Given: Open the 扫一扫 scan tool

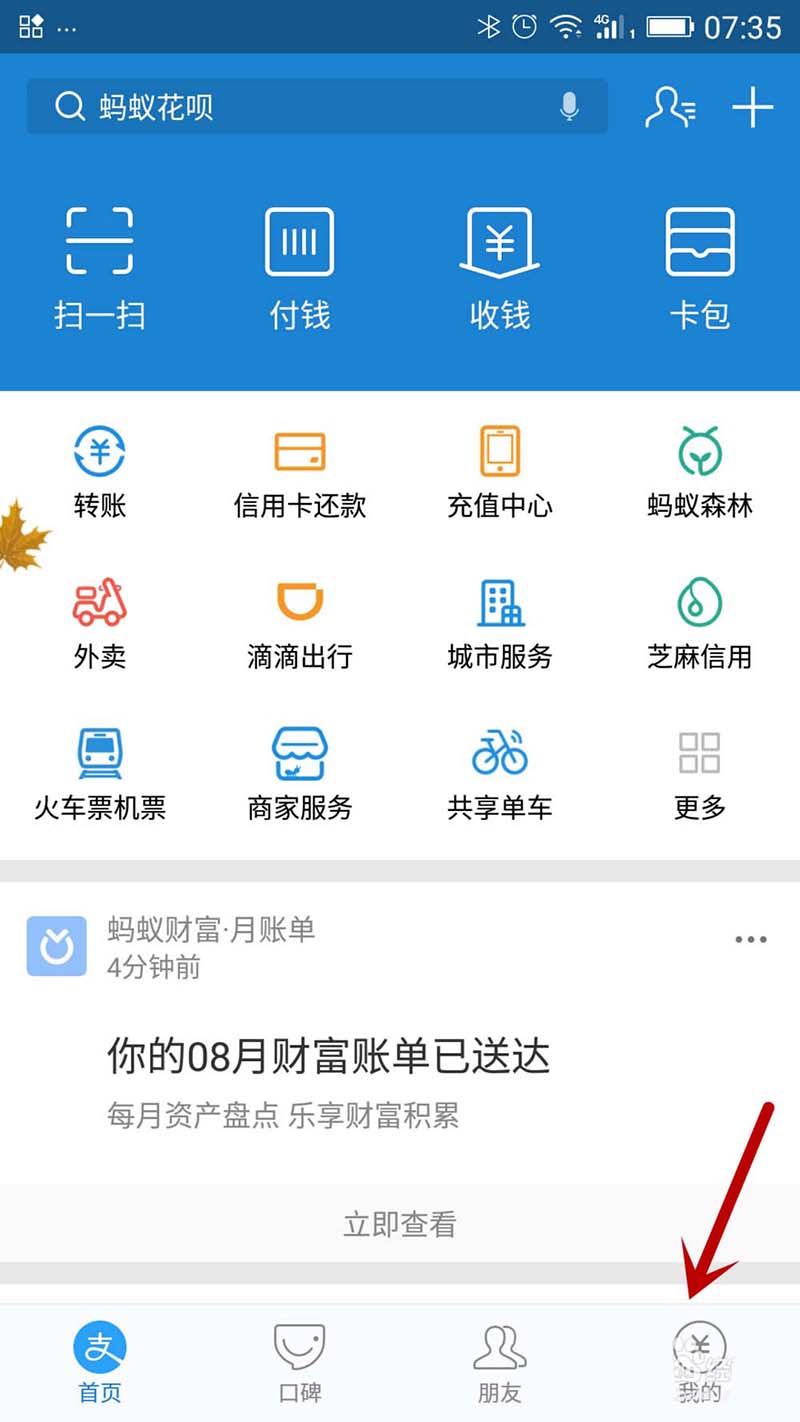Looking at the screenshot, I should coord(100,265).
